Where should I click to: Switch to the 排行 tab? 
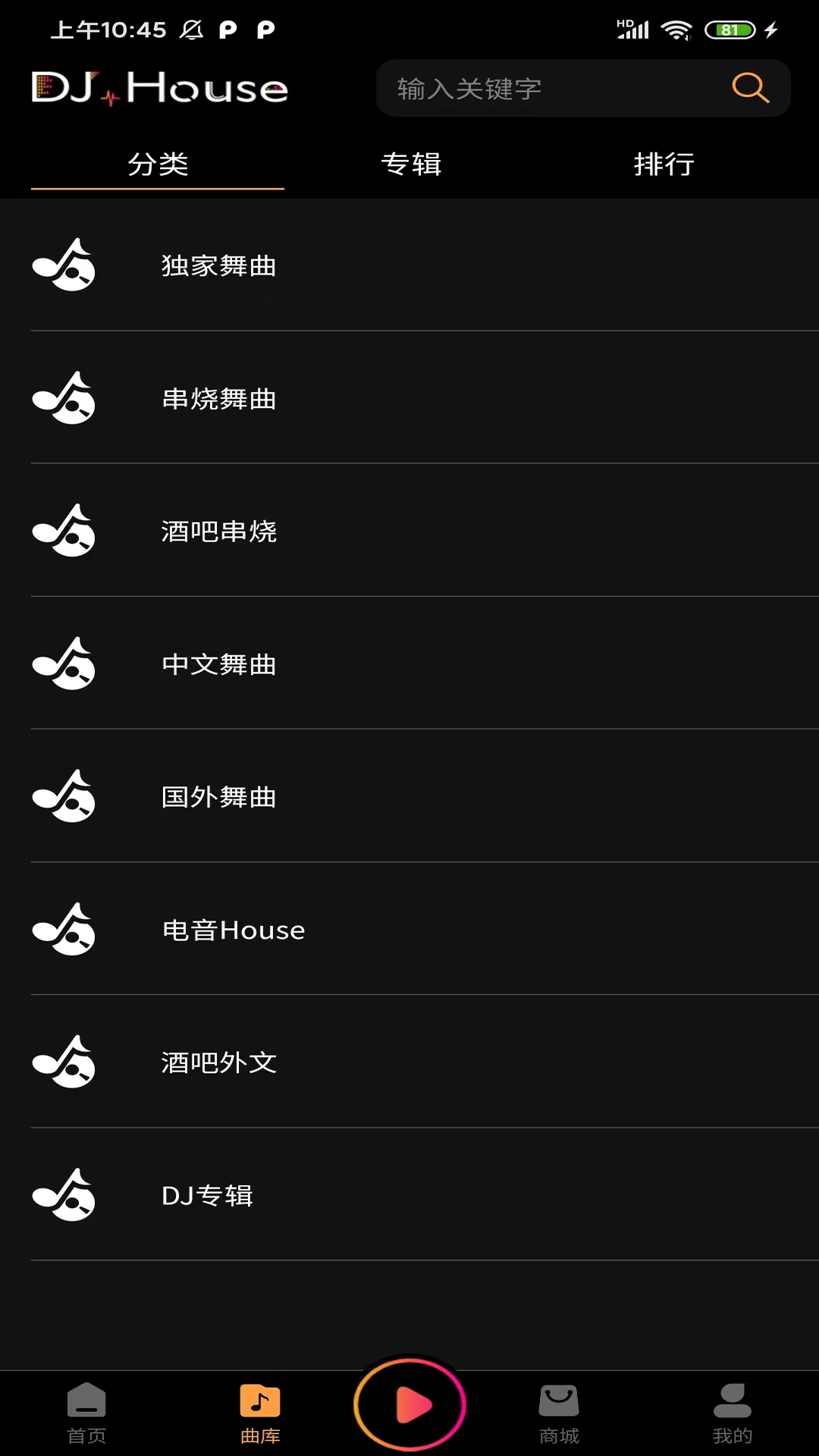coord(663,164)
